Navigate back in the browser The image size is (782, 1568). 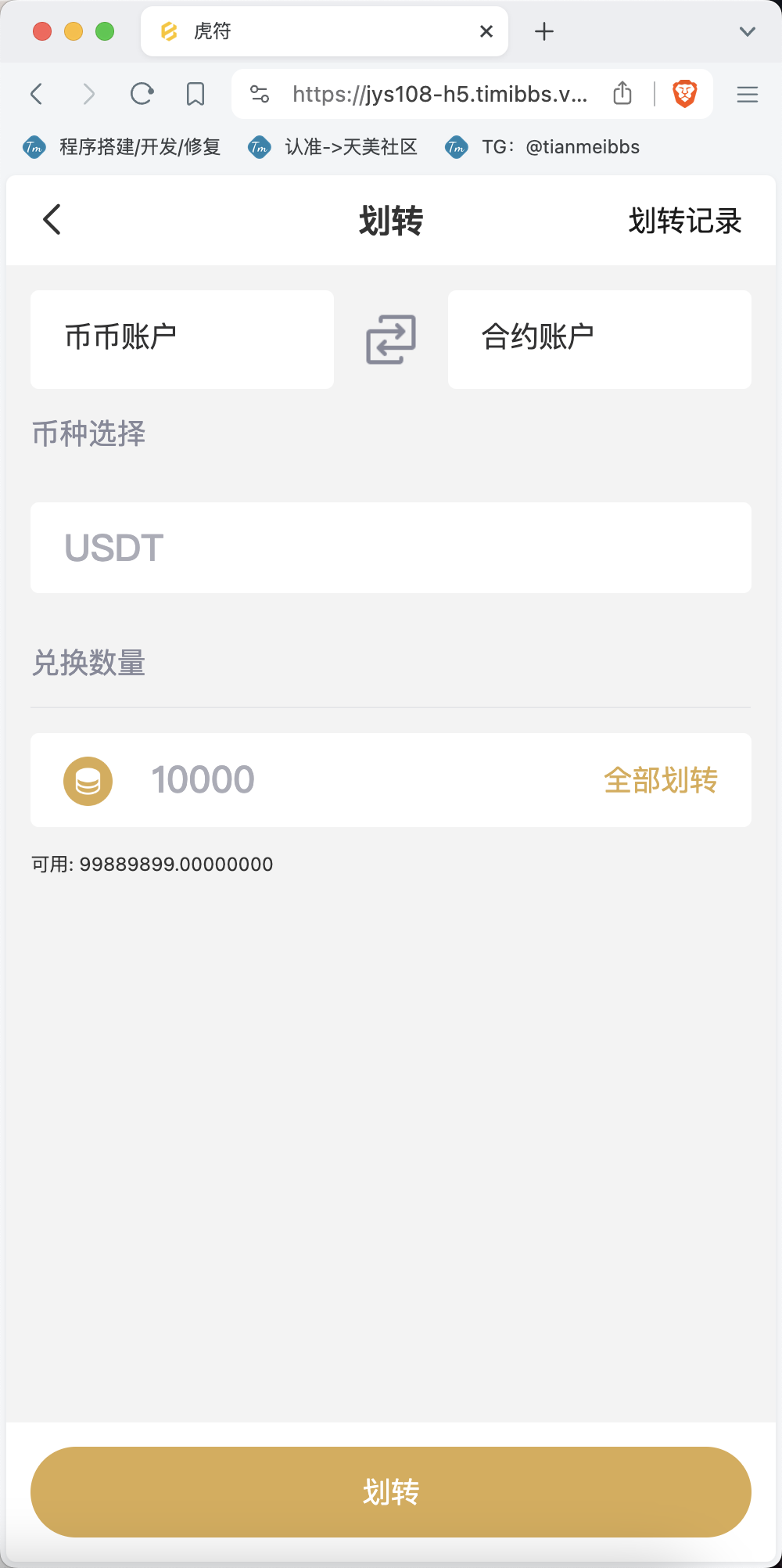tap(36, 94)
